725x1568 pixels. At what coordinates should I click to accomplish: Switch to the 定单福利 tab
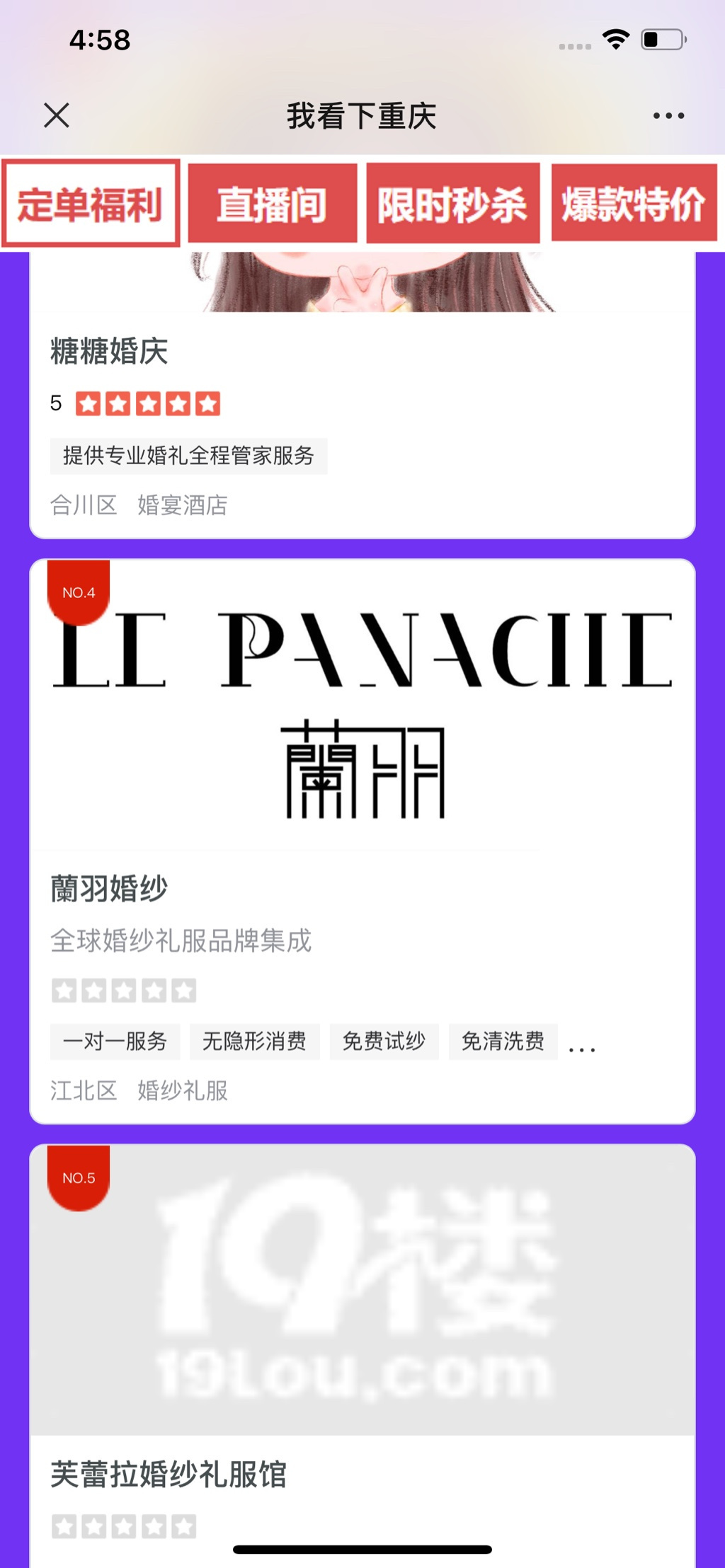tap(91, 204)
